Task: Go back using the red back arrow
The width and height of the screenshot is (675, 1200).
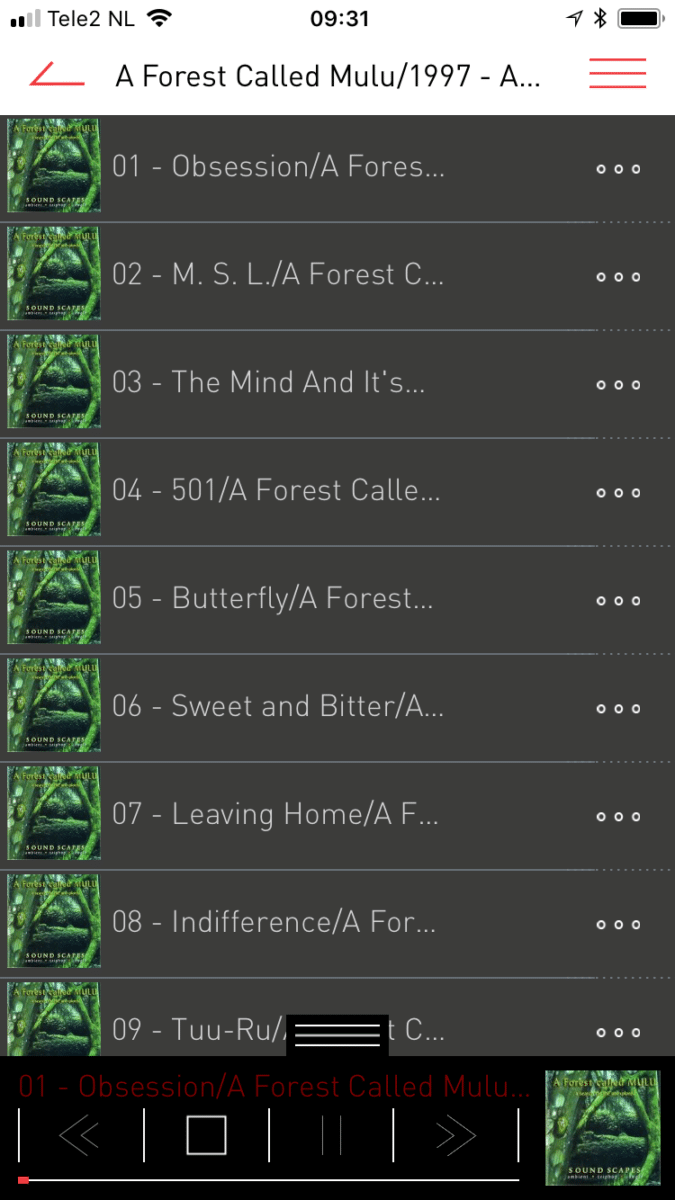Action: tap(57, 75)
